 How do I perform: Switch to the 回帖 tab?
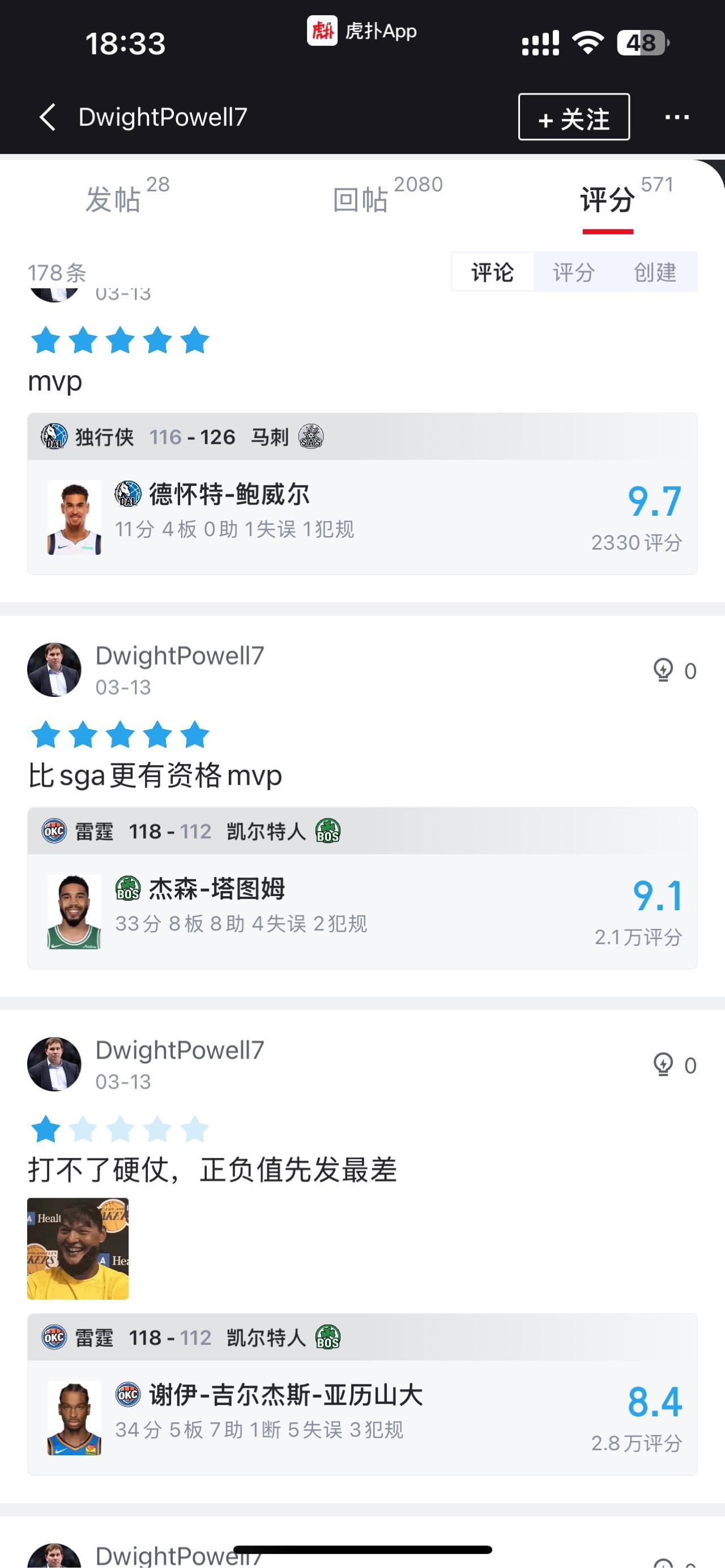[x=361, y=200]
